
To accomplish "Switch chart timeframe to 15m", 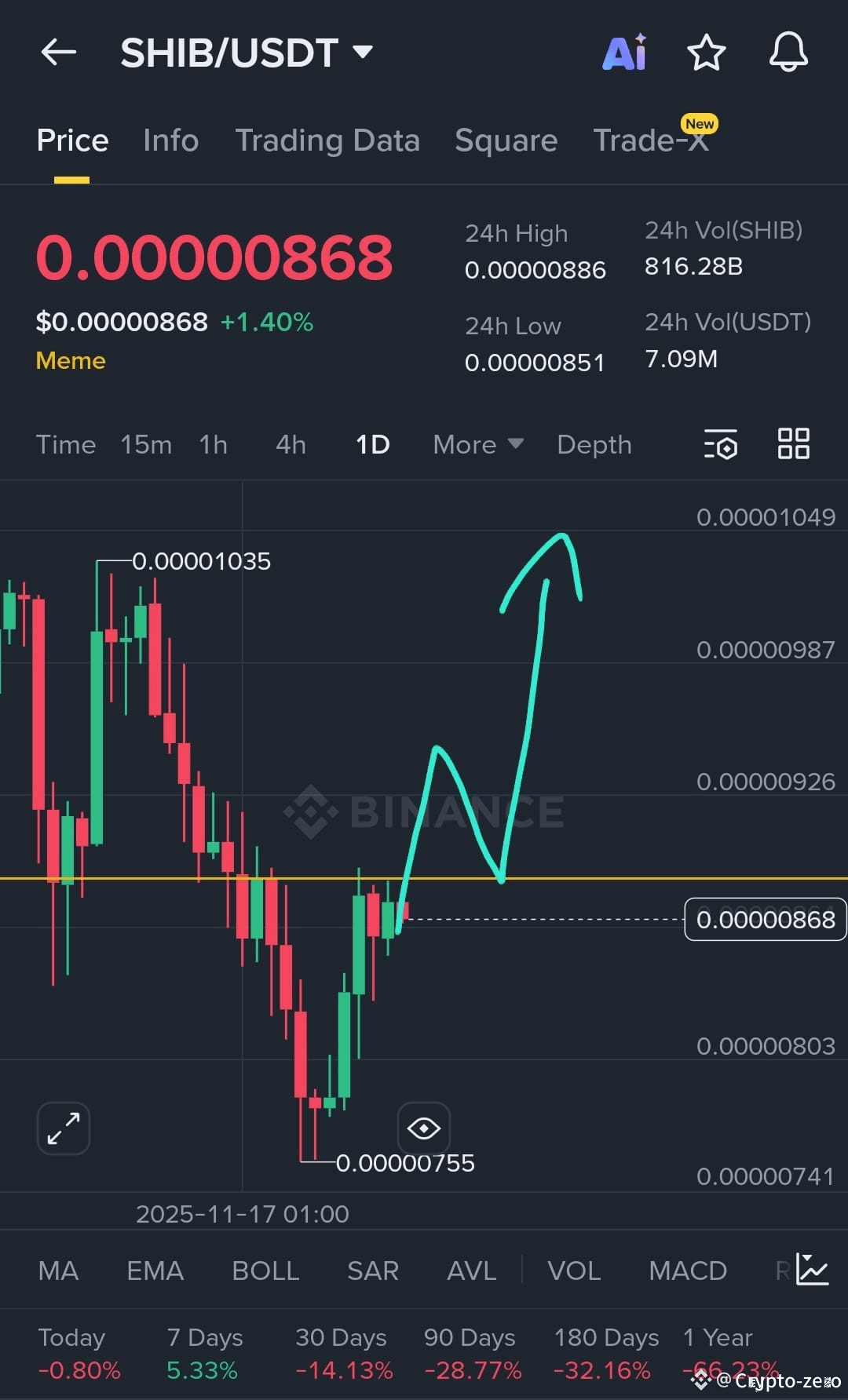I will click(x=146, y=444).
